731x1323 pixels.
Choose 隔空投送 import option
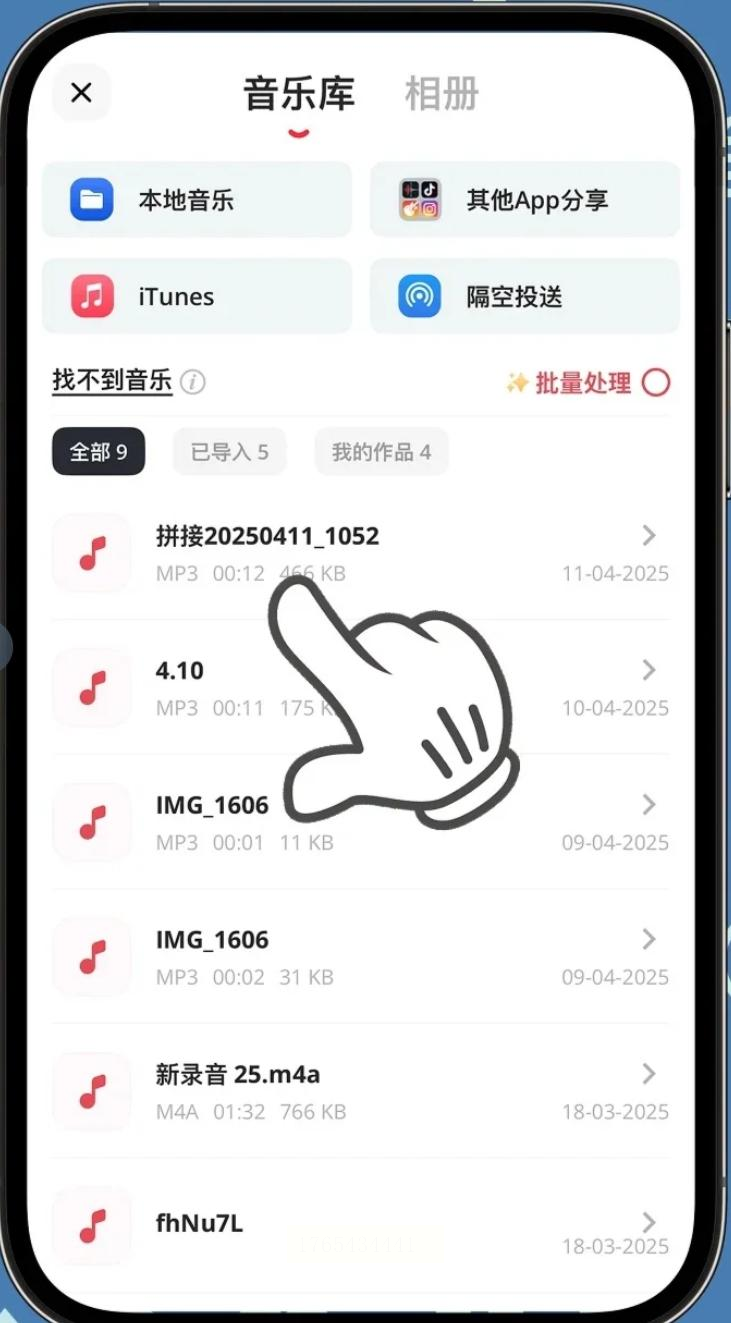525,297
